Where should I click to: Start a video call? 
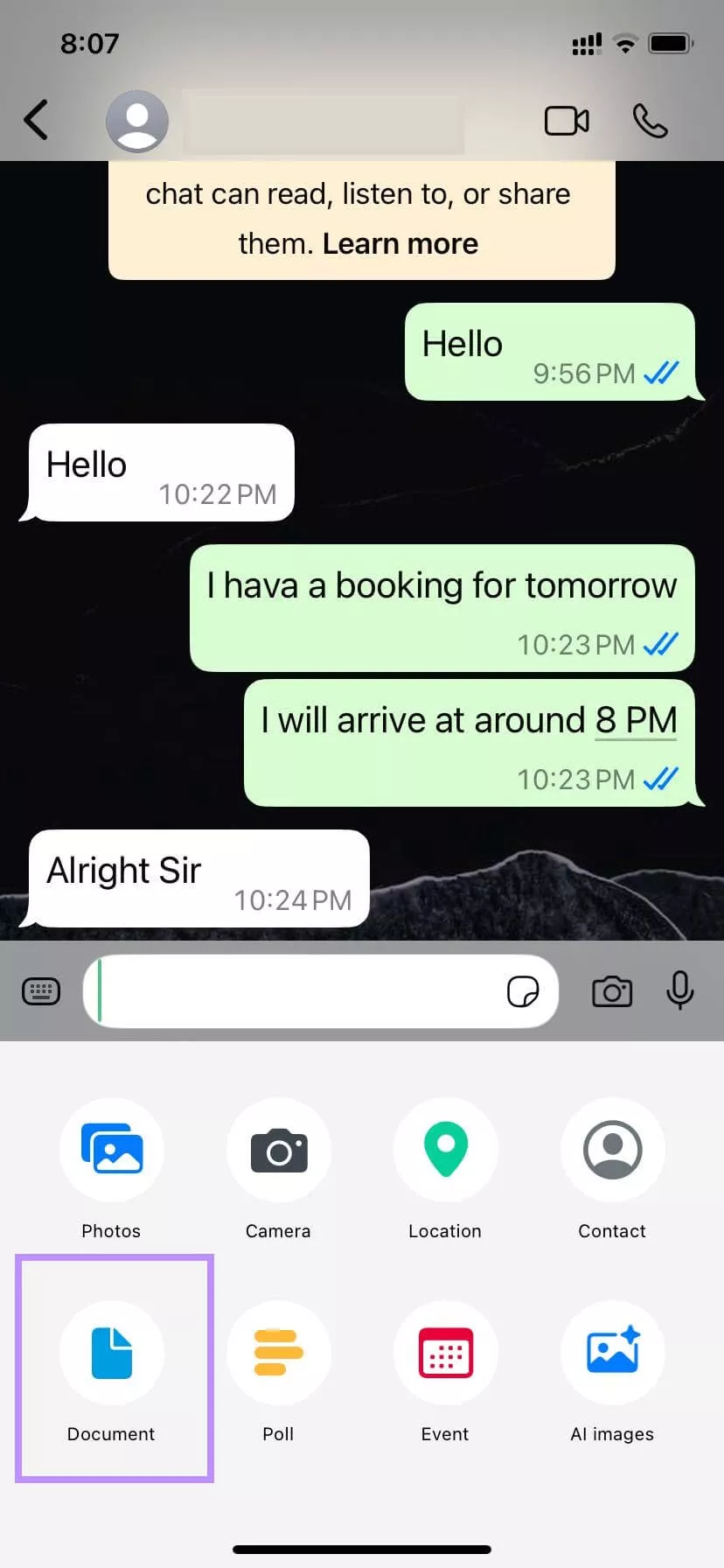point(567,121)
